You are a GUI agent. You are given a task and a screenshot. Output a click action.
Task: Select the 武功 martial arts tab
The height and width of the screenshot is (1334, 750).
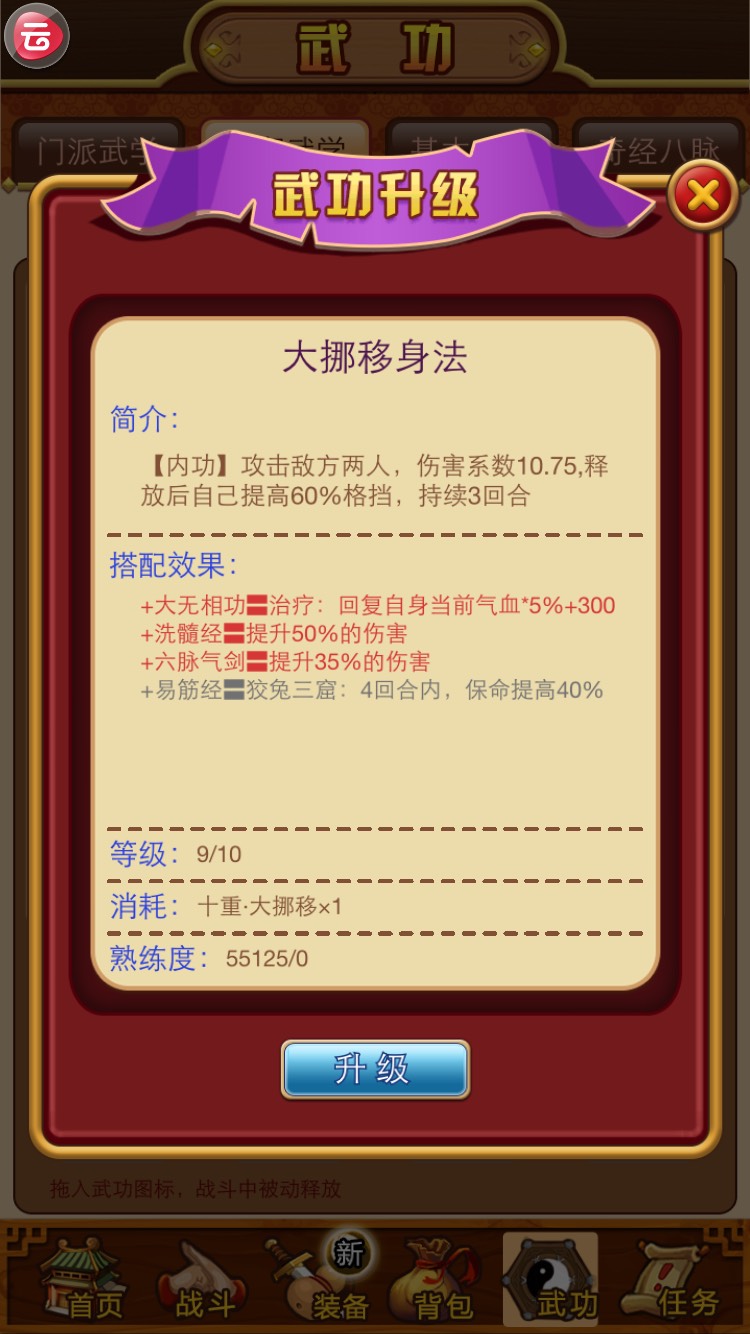(x=551, y=1280)
